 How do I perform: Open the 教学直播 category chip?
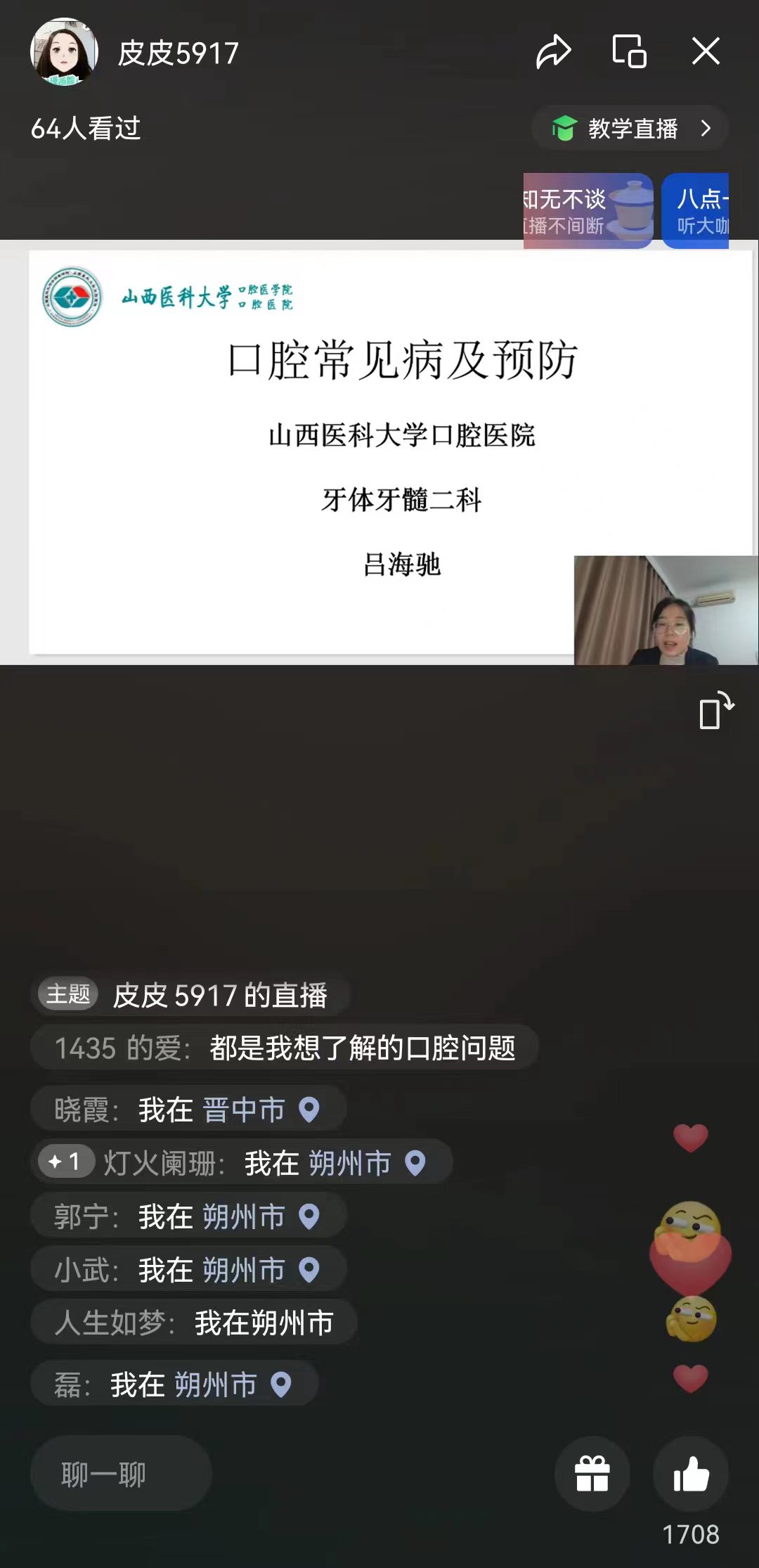click(630, 129)
